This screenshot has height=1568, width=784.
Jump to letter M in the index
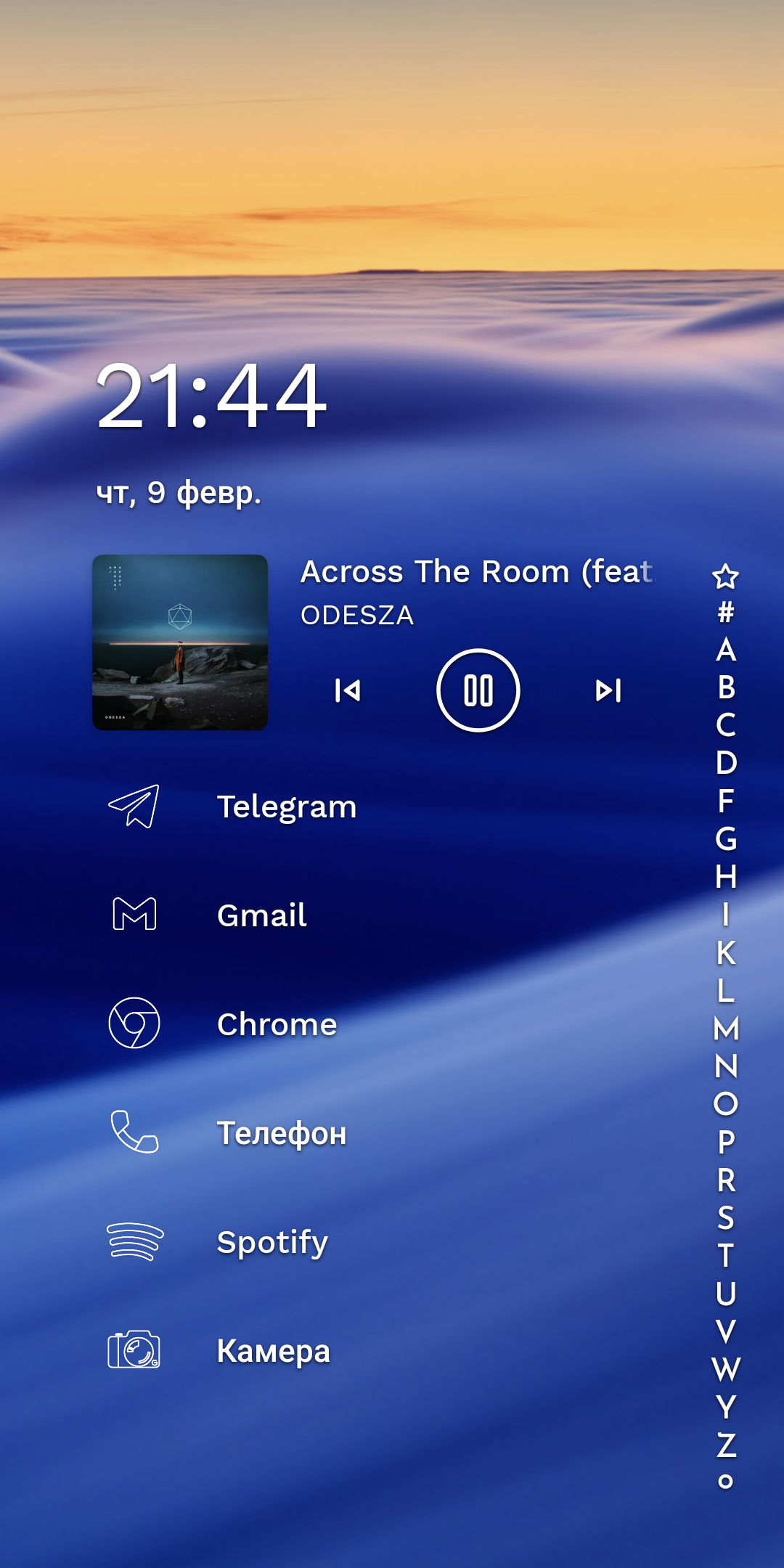tap(725, 1029)
